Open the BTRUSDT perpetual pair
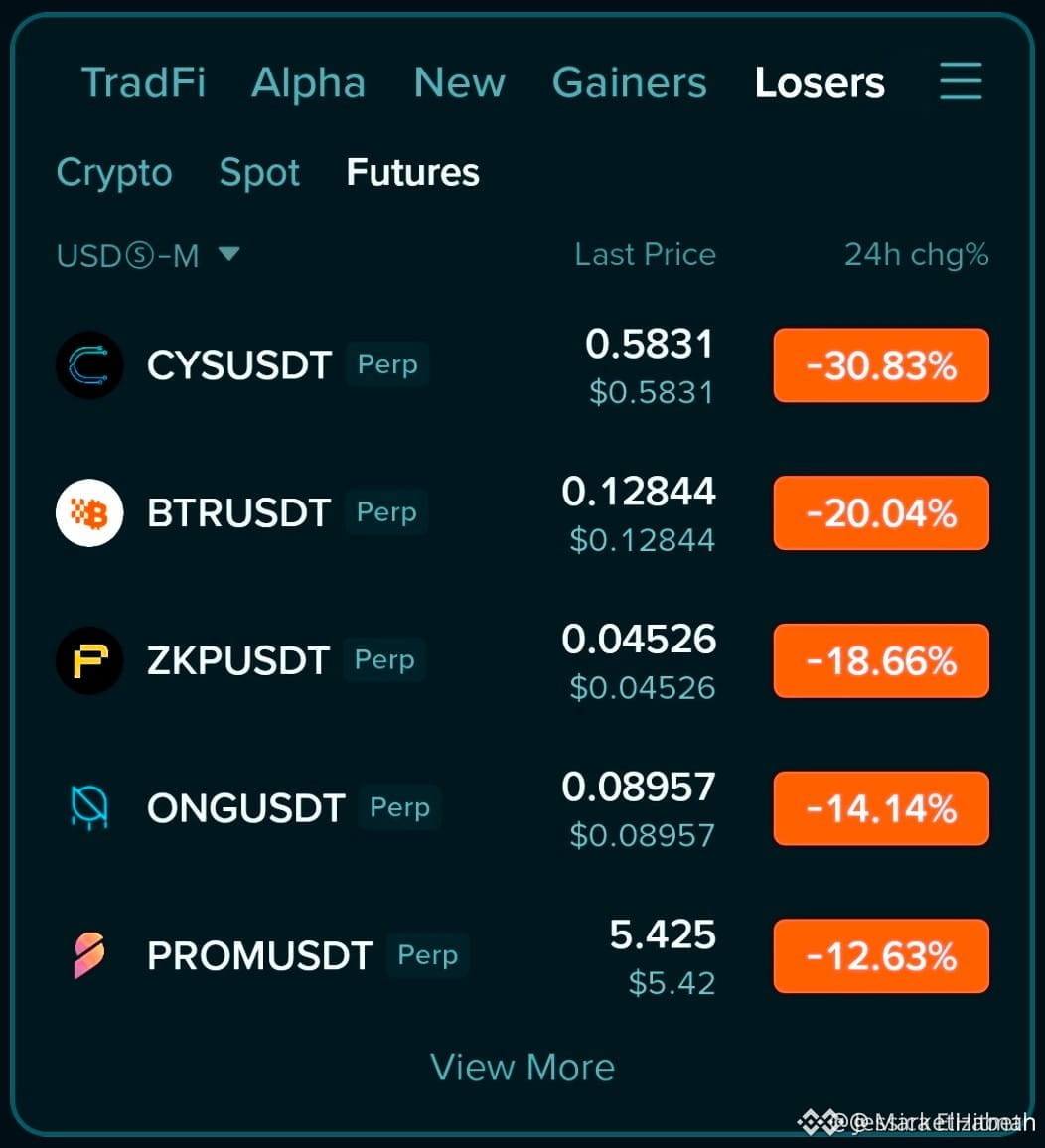Viewport: 1045px width, 1148px height. pyautogui.click(x=522, y=512)
